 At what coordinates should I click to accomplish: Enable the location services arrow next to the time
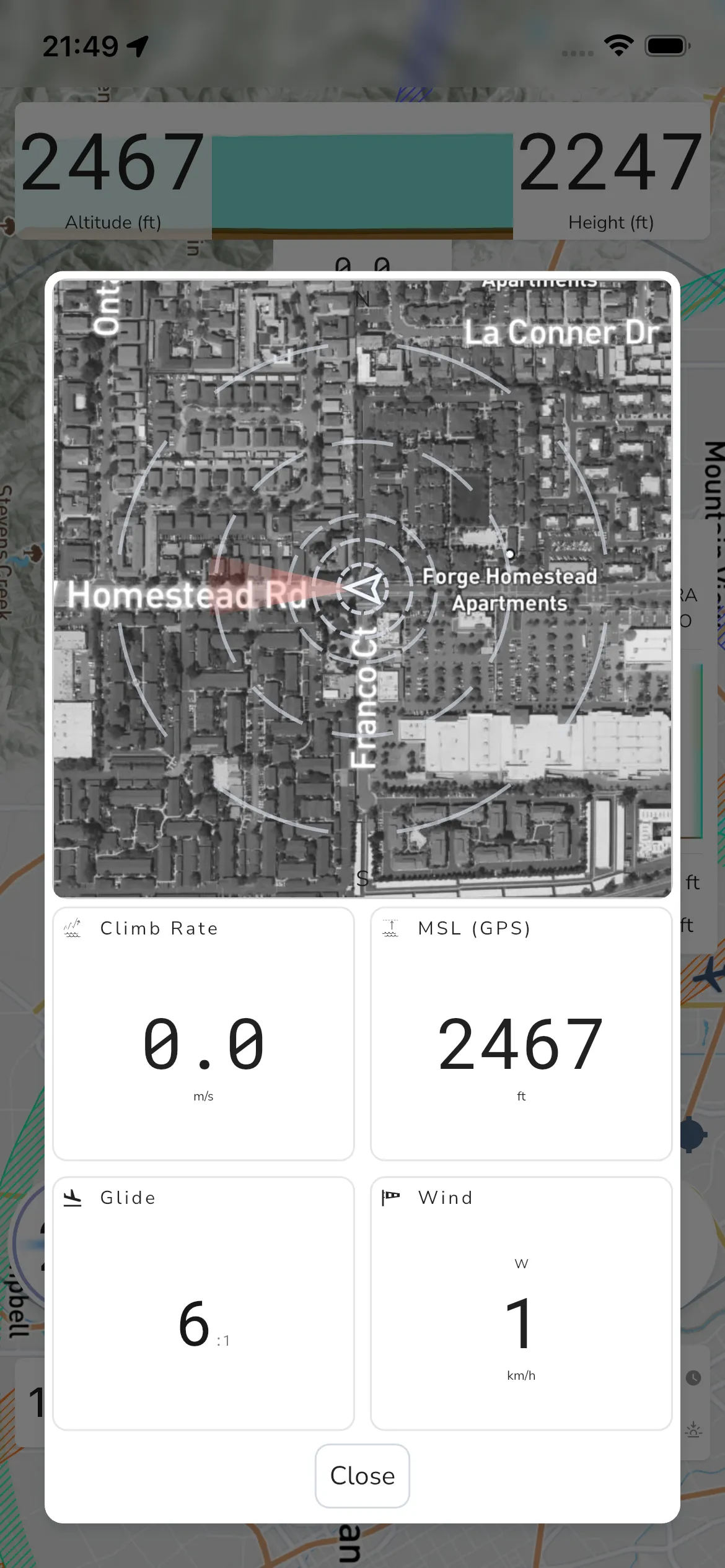click(x=139, y=44)
